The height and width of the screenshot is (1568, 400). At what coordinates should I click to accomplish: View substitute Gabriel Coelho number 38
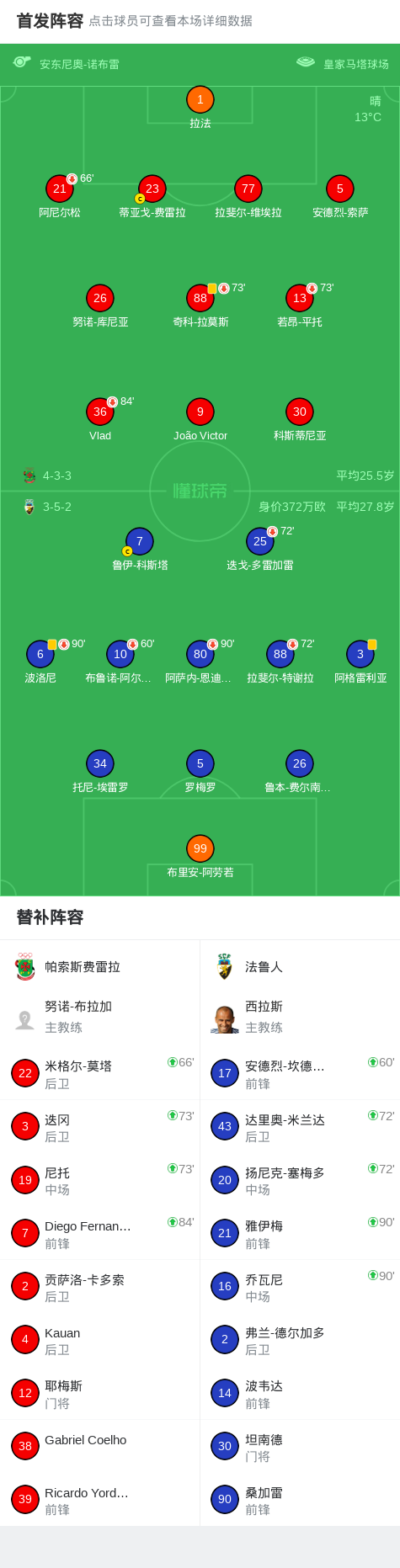(x=100, y=1447)
